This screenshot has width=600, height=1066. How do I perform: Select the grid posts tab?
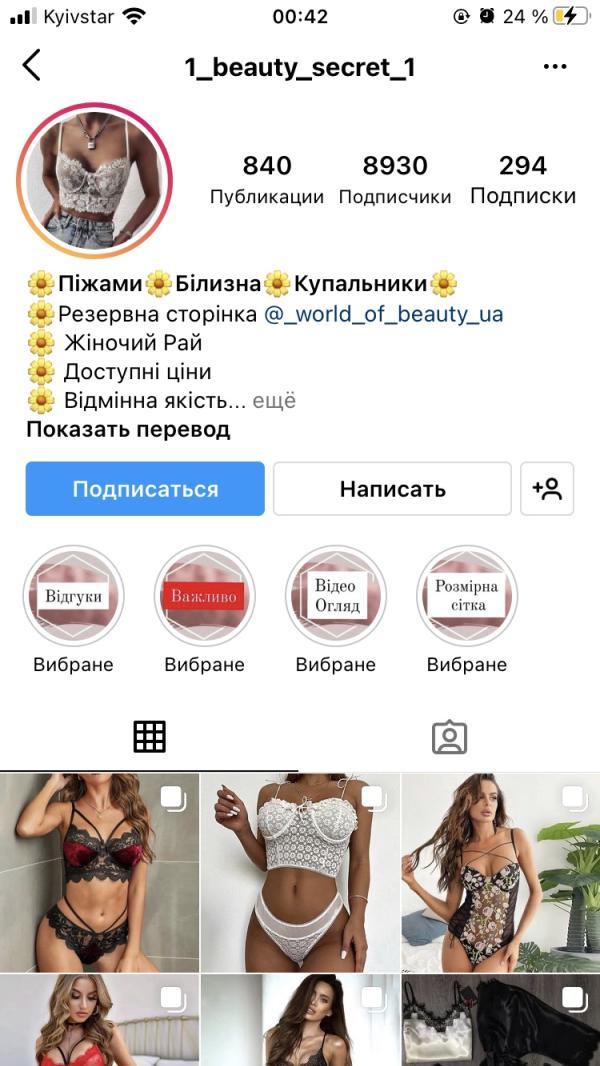149,736
